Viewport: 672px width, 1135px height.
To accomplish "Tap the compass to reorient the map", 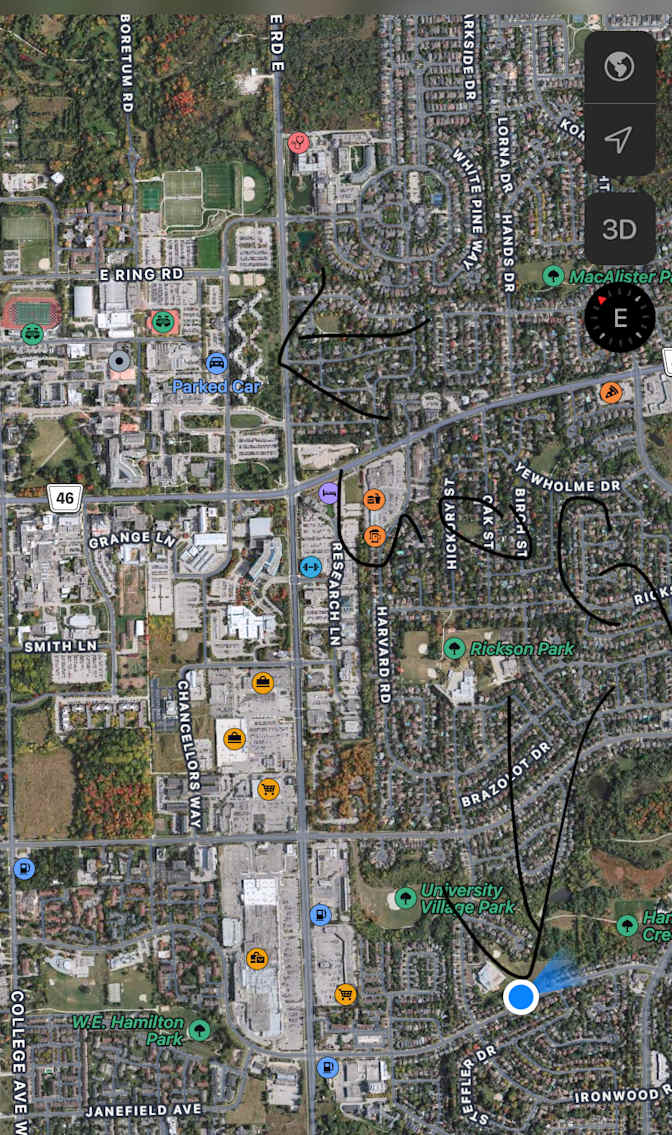I will click(x=620, y=318).
